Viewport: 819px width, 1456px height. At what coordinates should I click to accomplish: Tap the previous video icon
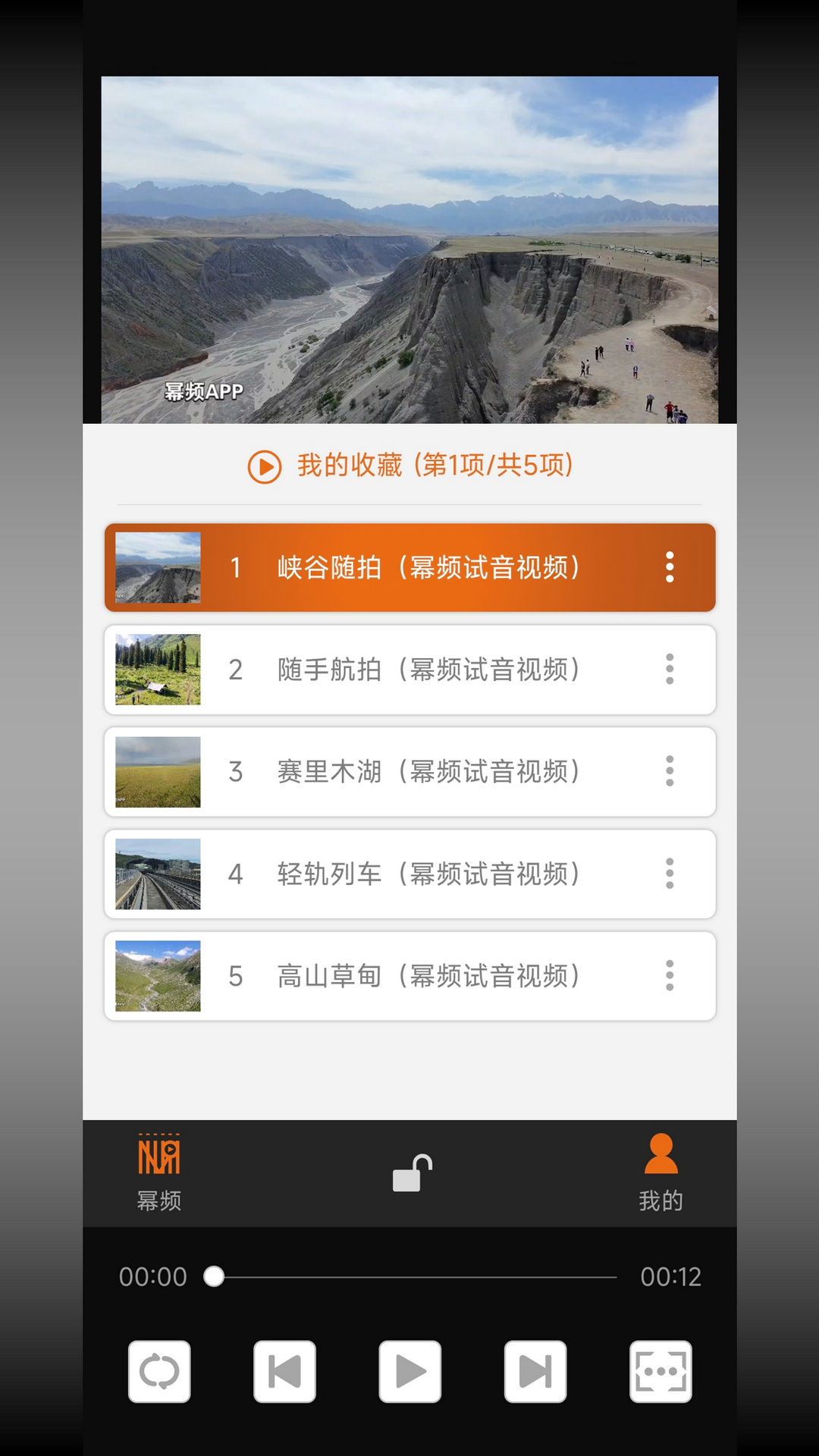click(x=284, y=1373)
